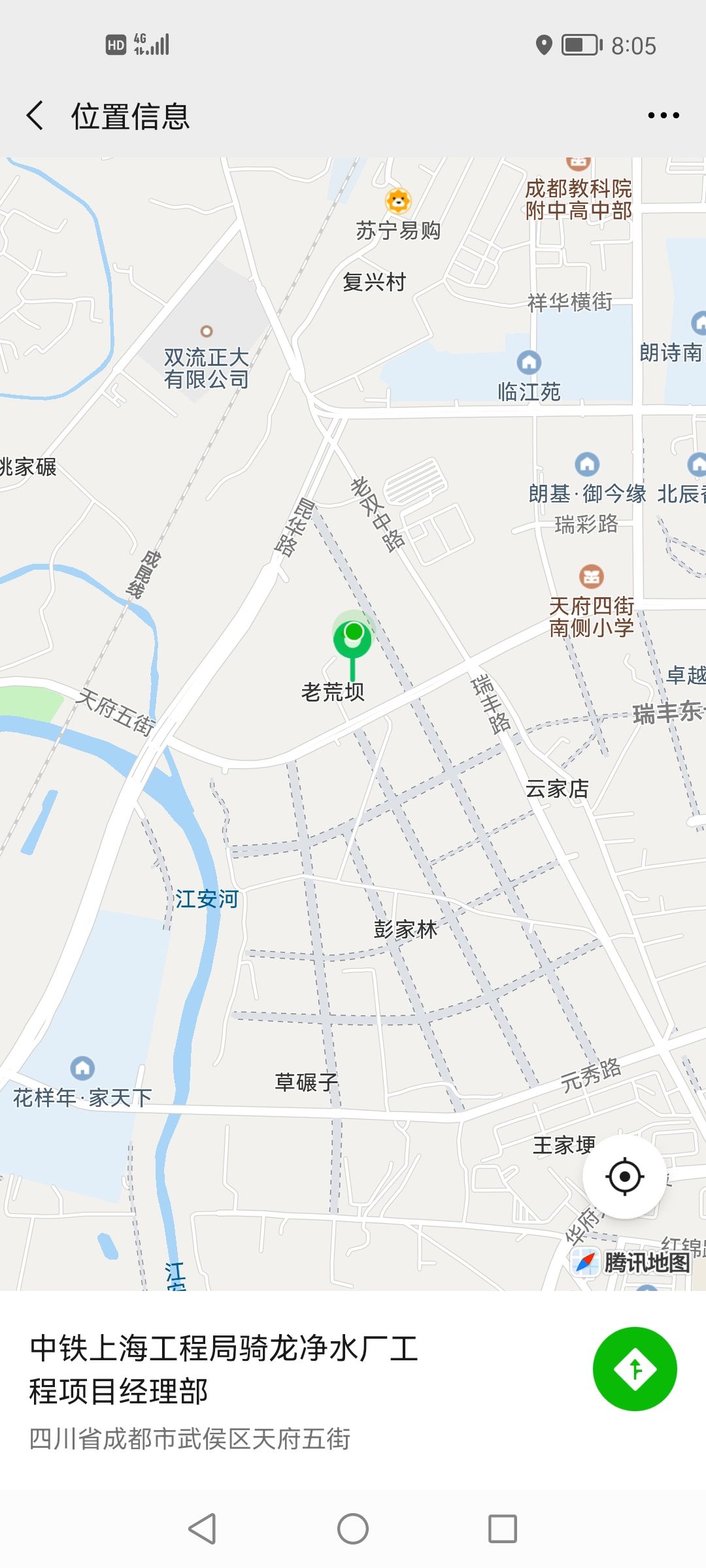Tap the system home button
Image resolution: width=706 pixels, height=1568 pixels.
353,1529
